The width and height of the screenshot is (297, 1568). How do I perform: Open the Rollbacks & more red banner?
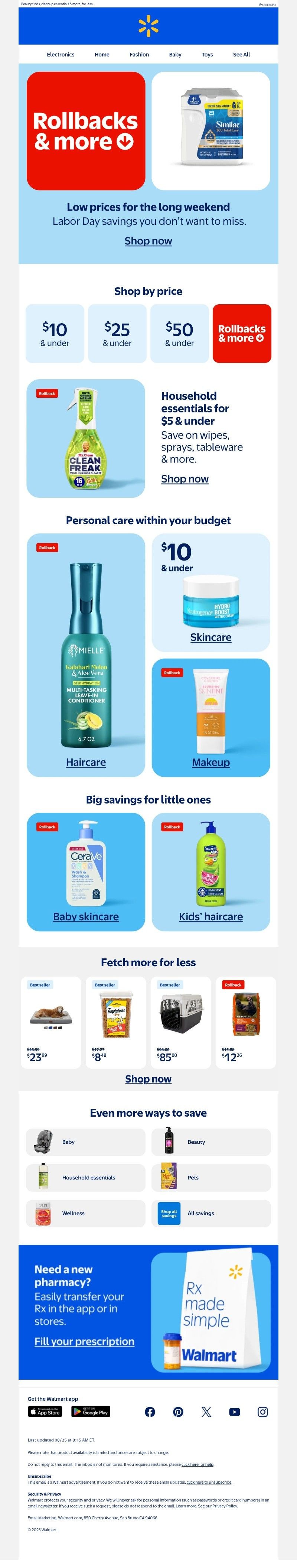tap(86, 131)
